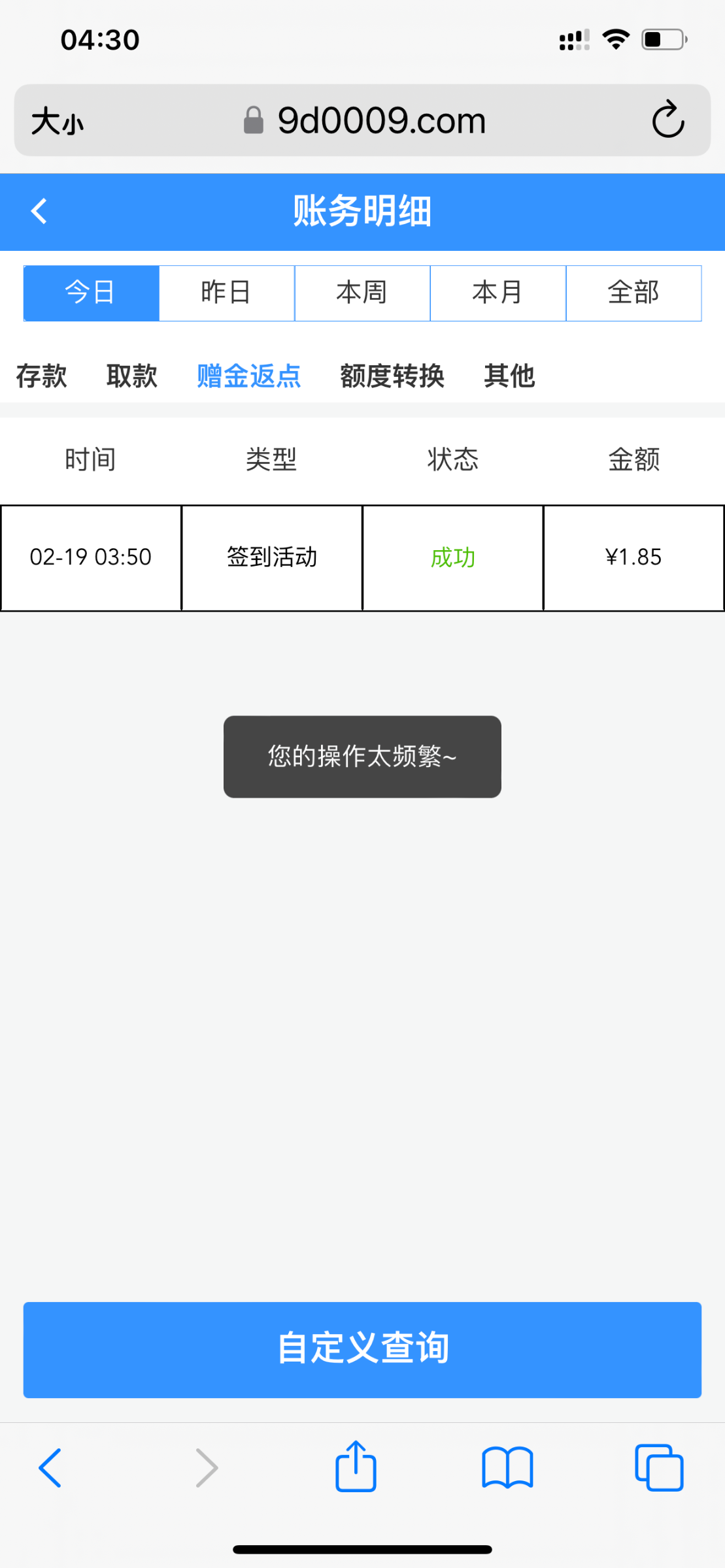The width and height of the screenshot is (725, 1568).
Task: Switch to the 全部 tab
Action: tap(633, 293)
